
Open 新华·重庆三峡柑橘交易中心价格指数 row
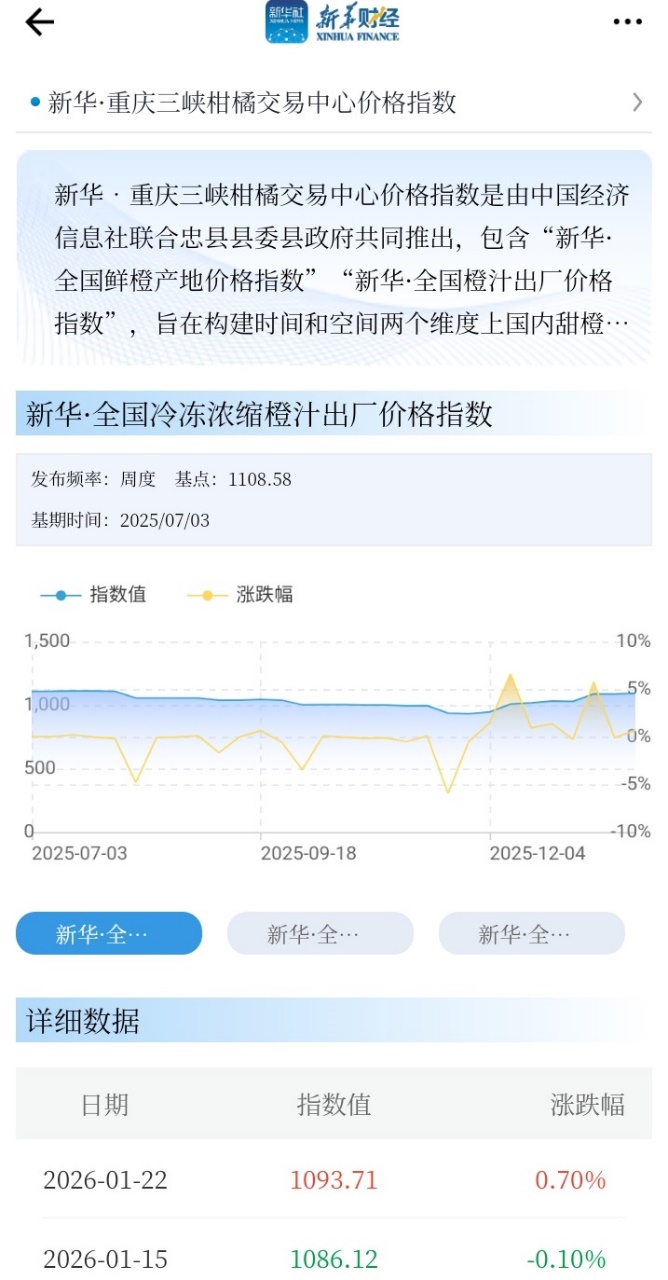pos(334,102)
